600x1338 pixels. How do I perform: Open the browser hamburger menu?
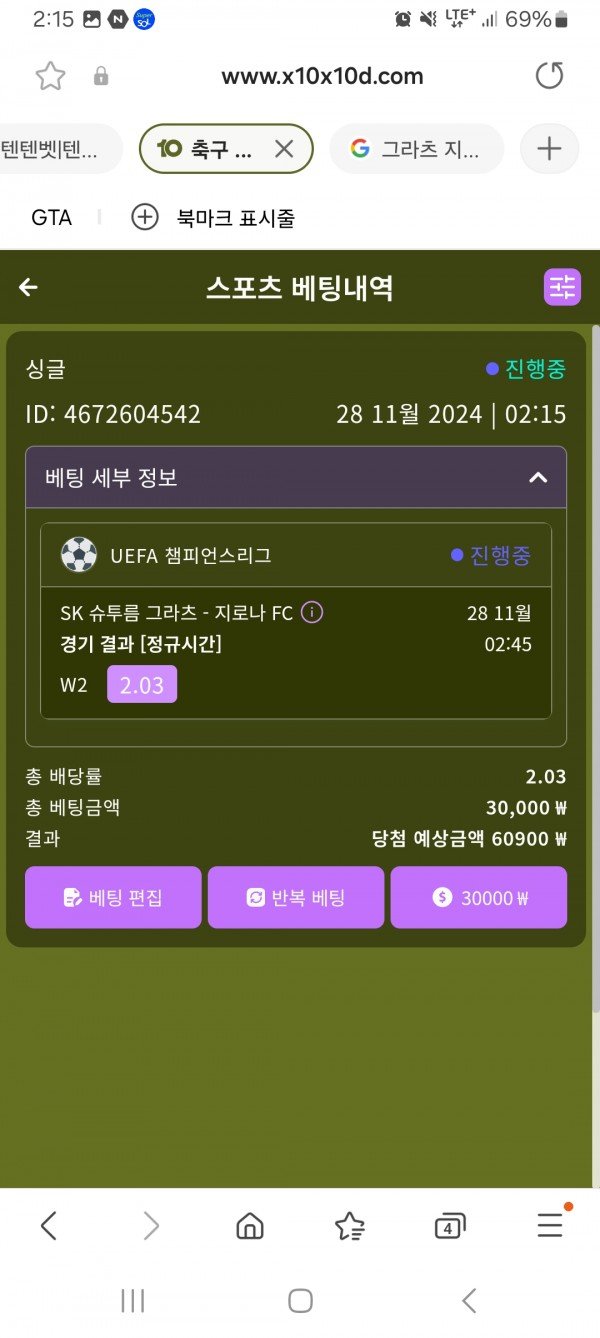tap(549, 1226)
